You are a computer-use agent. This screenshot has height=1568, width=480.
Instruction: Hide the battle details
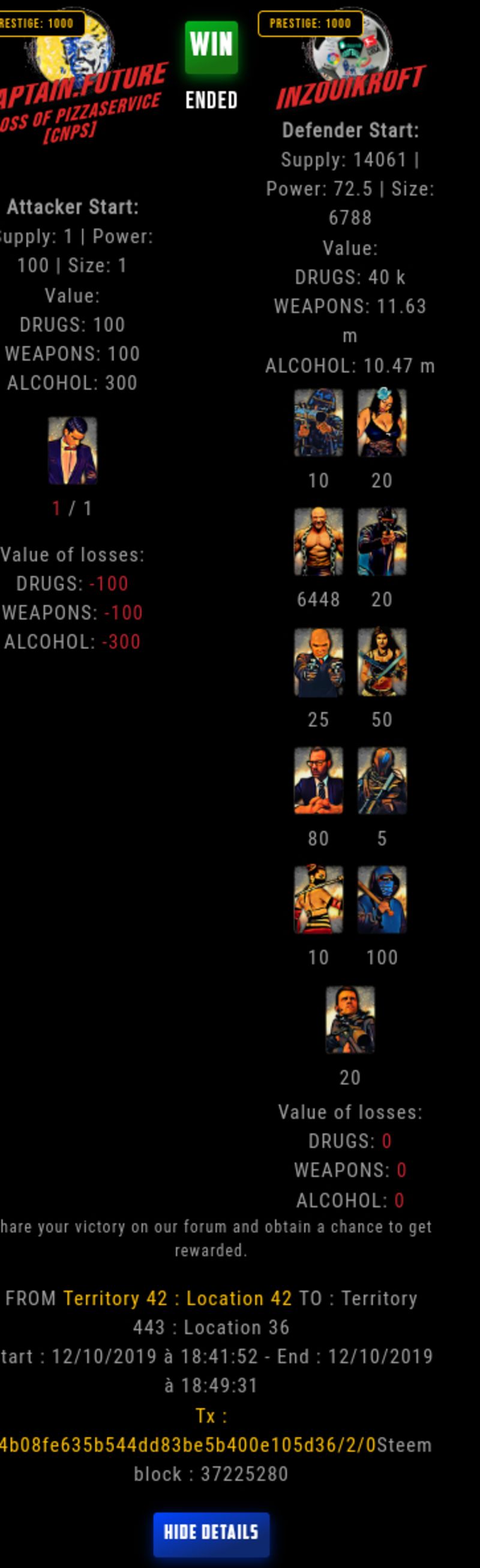click(x=211, y=1532)
